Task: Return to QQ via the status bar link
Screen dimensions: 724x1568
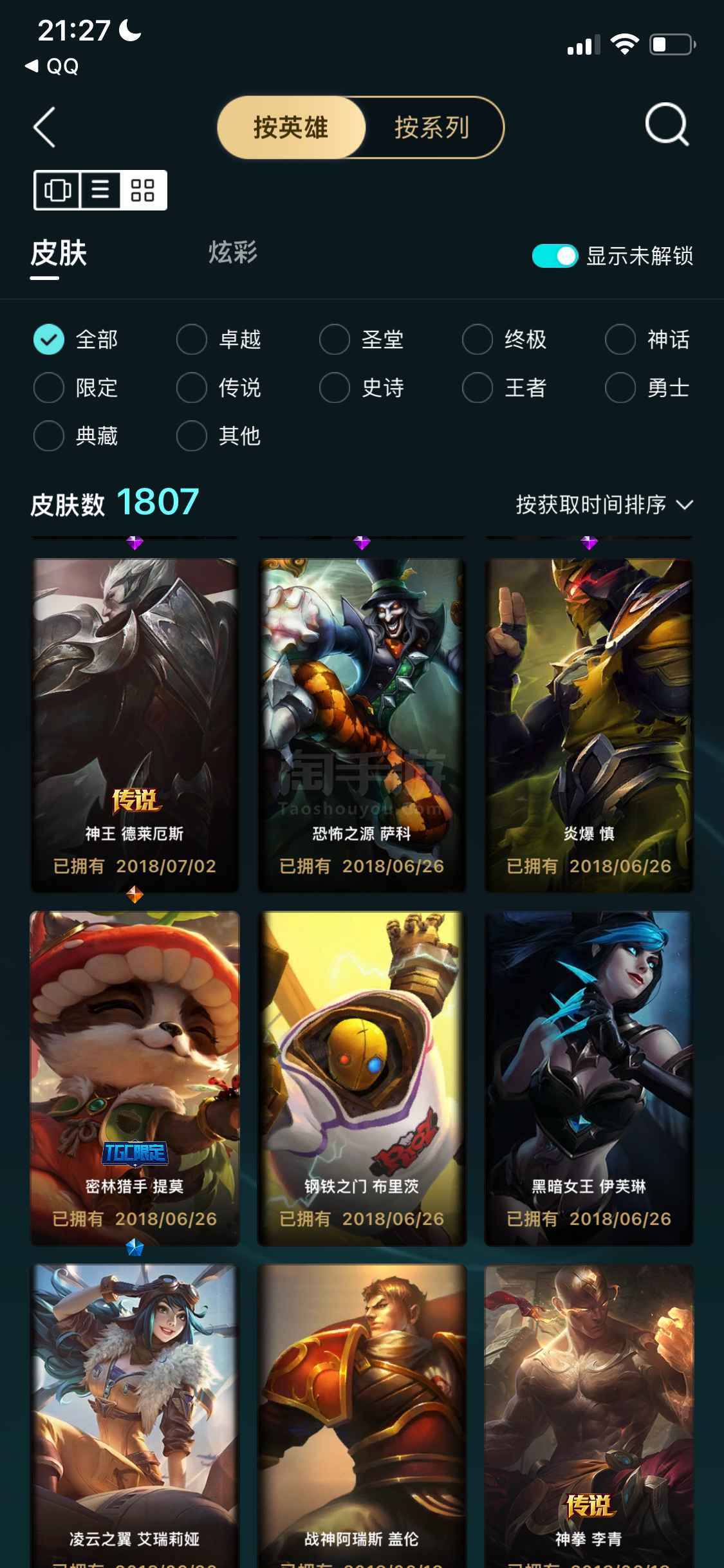Action: 51,66
